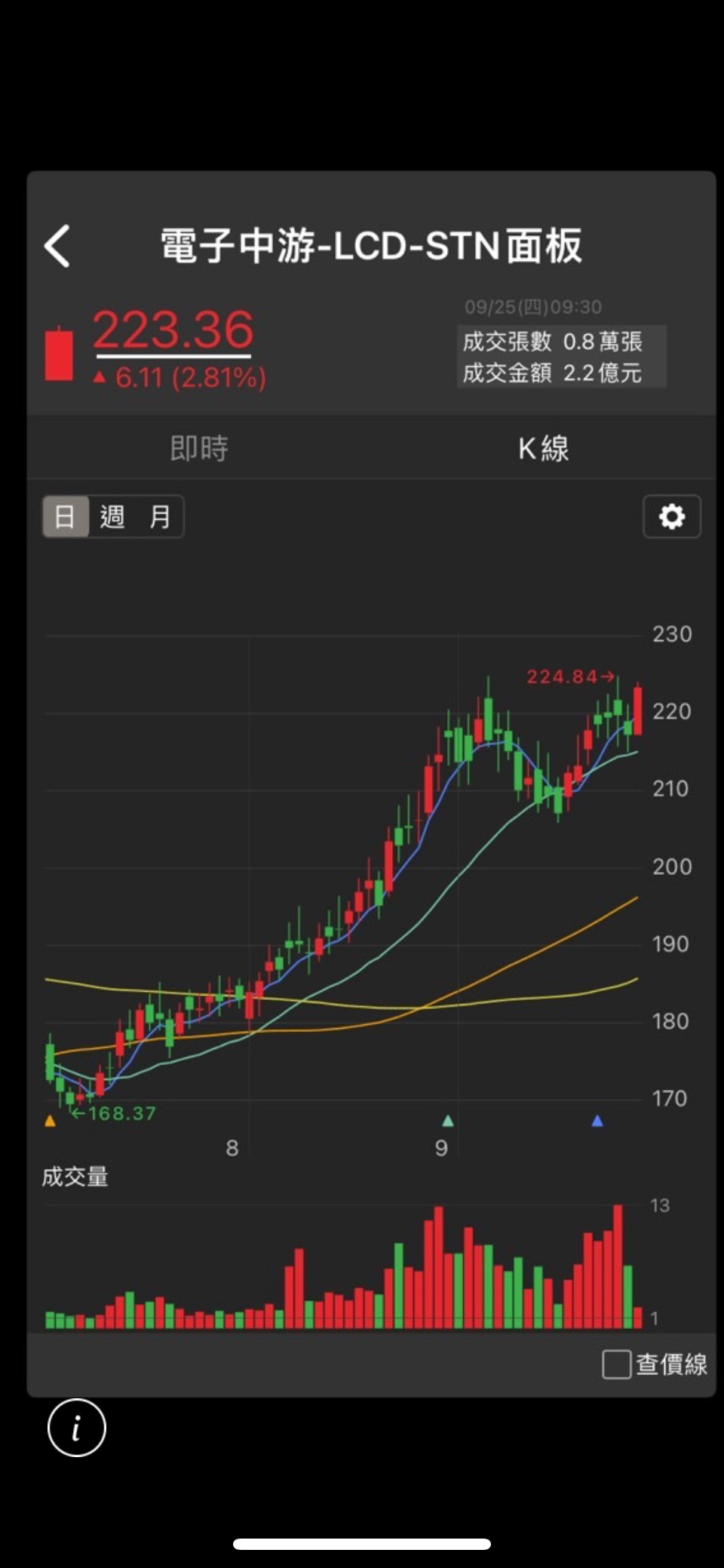The image size is (724, 1568).
Task: Enable the 查價線 checkbox
Action: coord(617,1364)
